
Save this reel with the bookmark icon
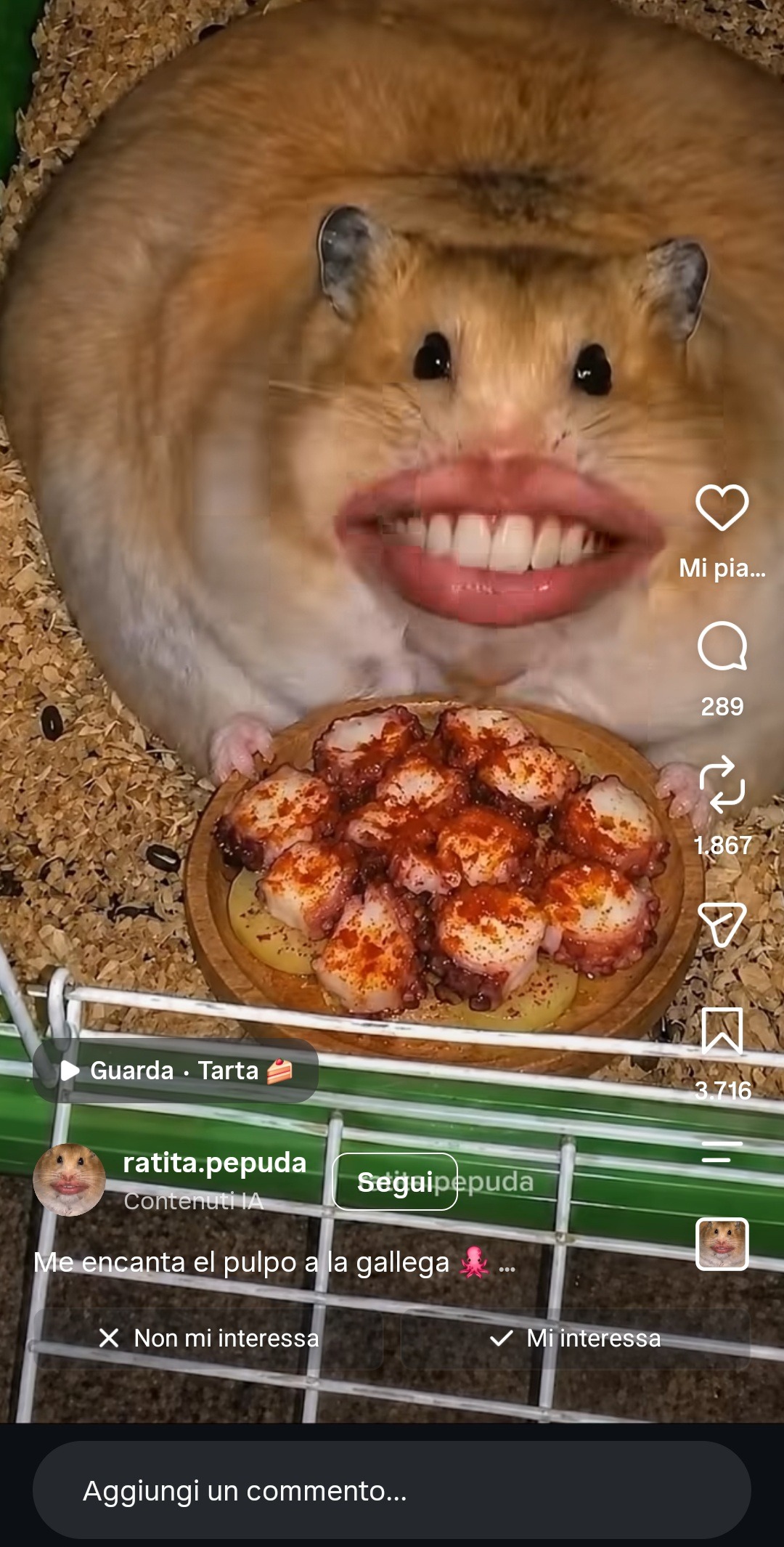click(722, 1030)
